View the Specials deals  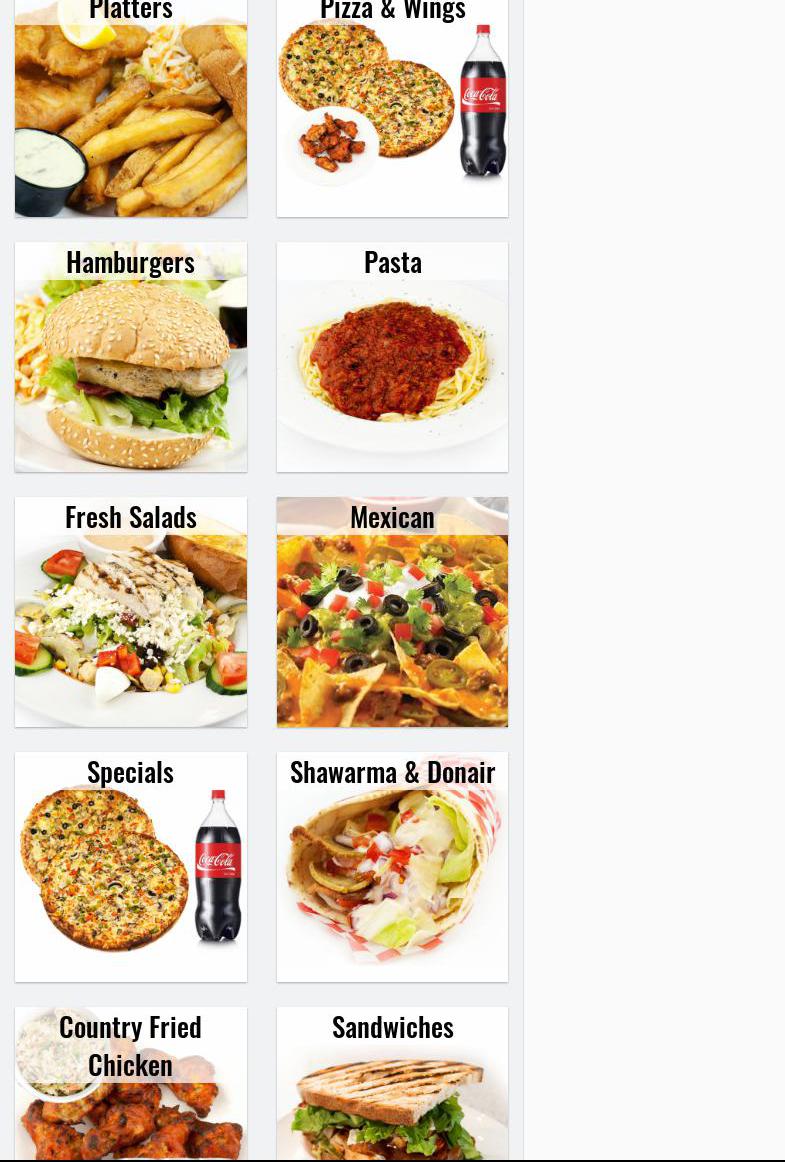point(130,867)
